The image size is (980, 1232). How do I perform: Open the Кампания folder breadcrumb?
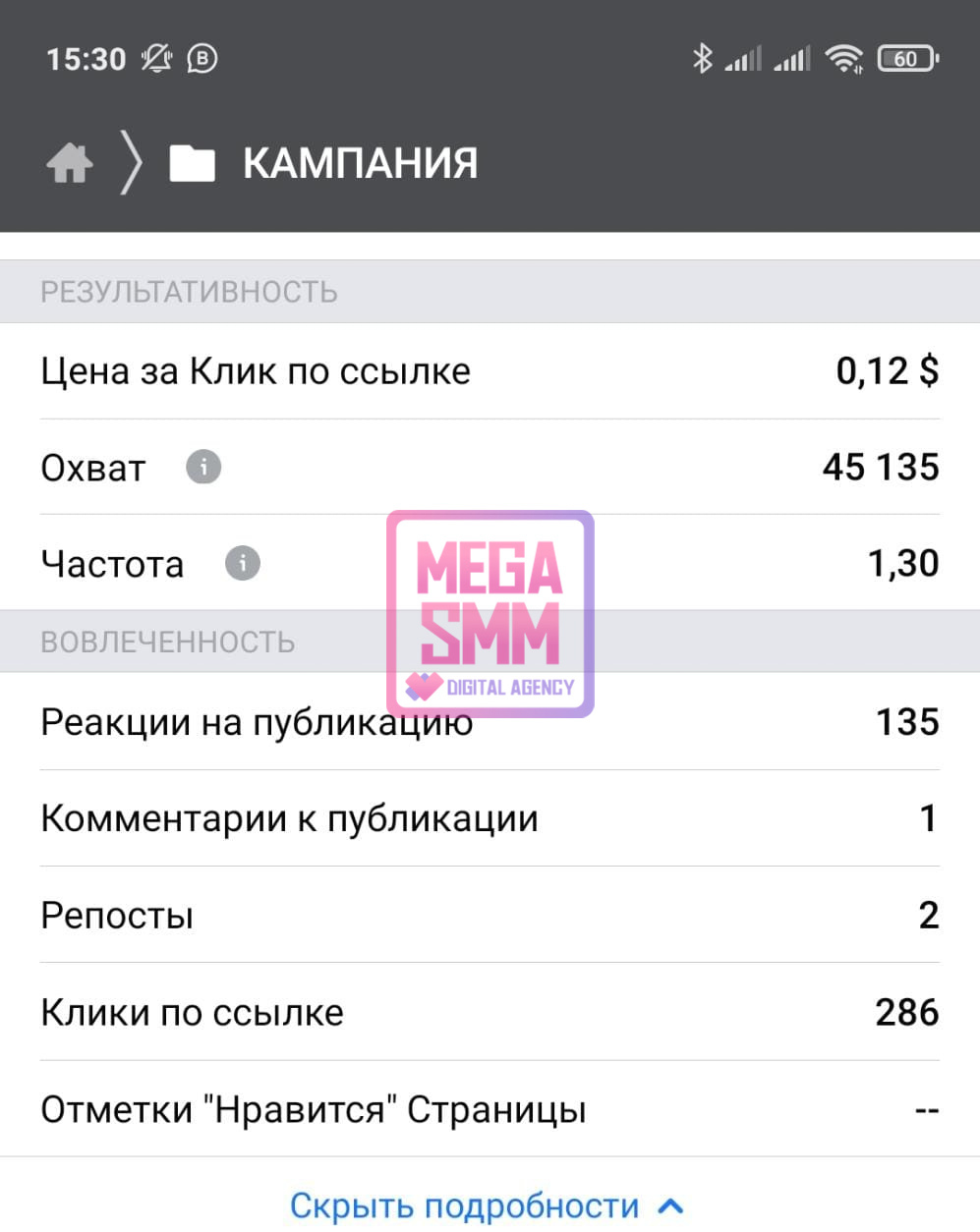tap(324, 163)
